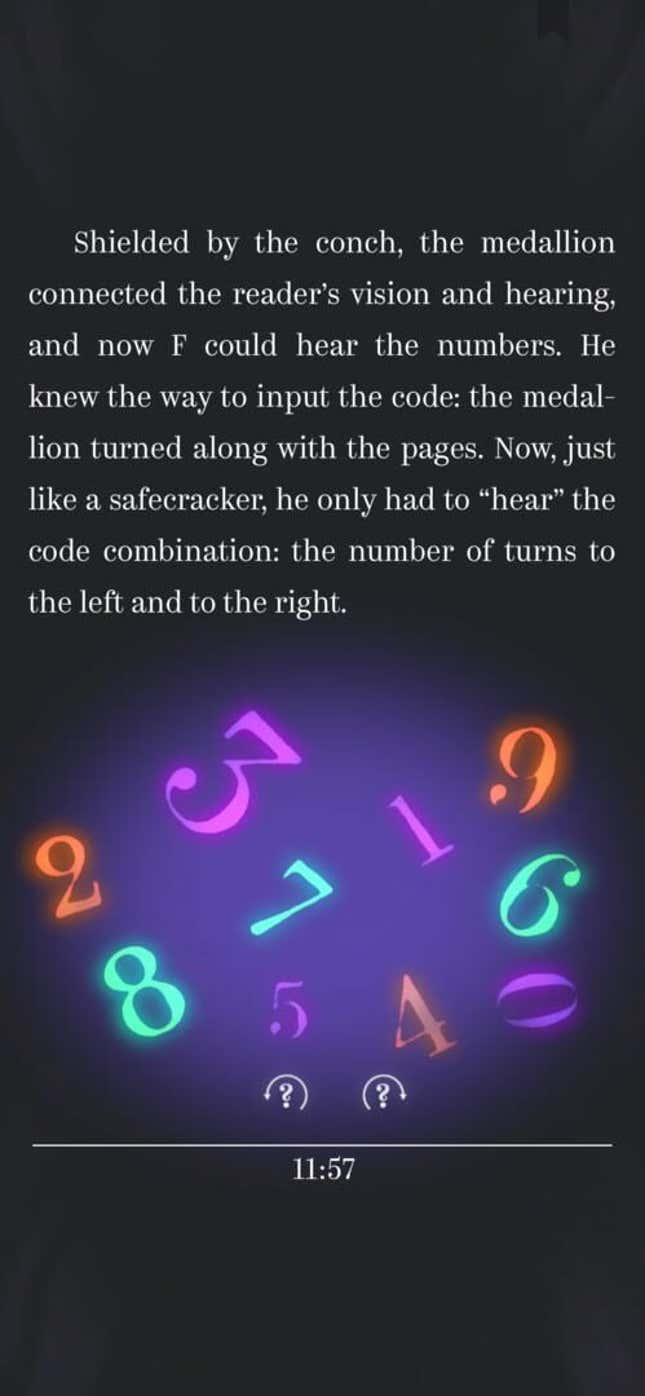
Task: Tap the orange number 9
Action: pos(521,771)
